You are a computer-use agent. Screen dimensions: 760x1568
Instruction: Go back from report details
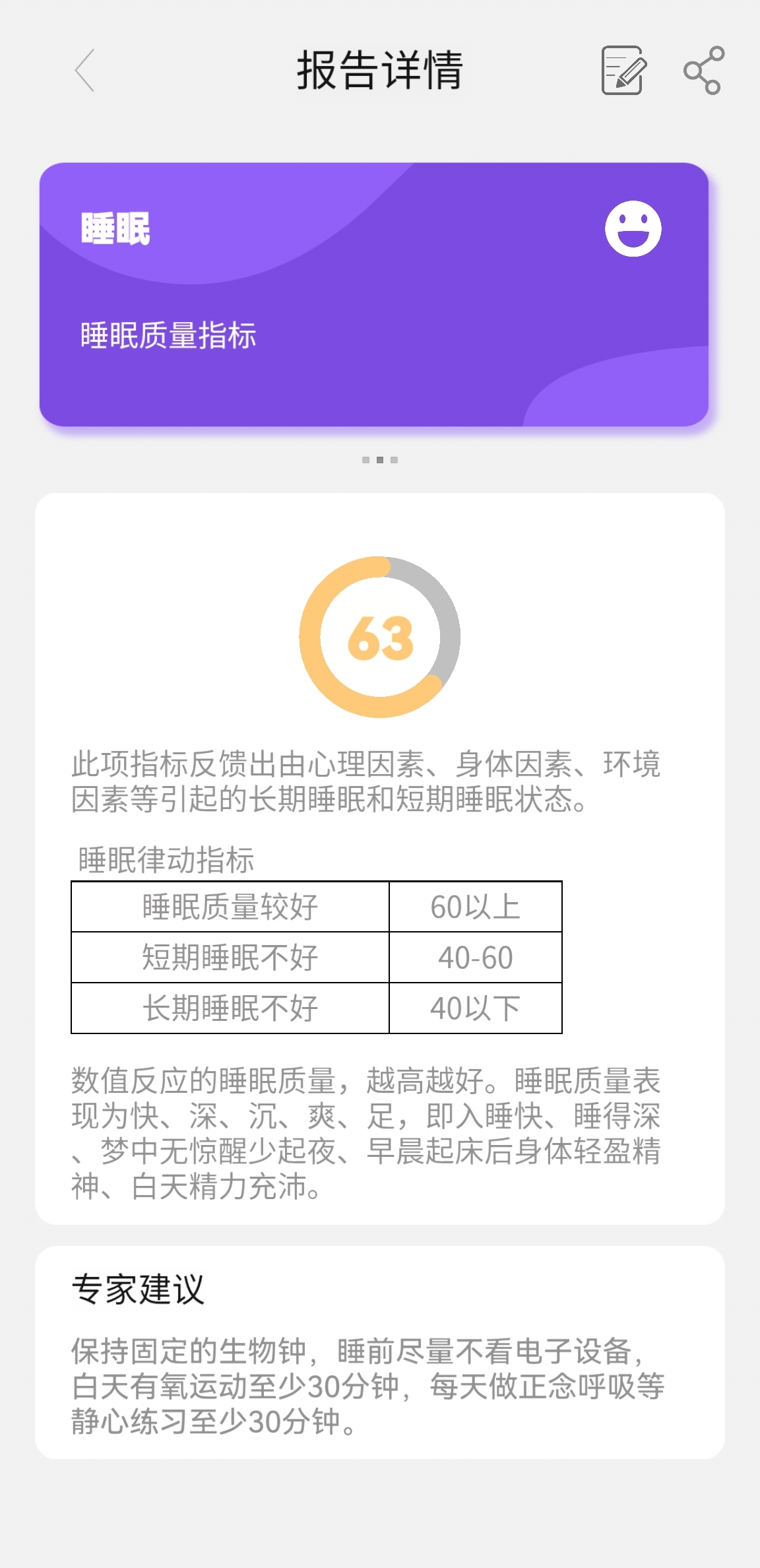coord(85,70)
